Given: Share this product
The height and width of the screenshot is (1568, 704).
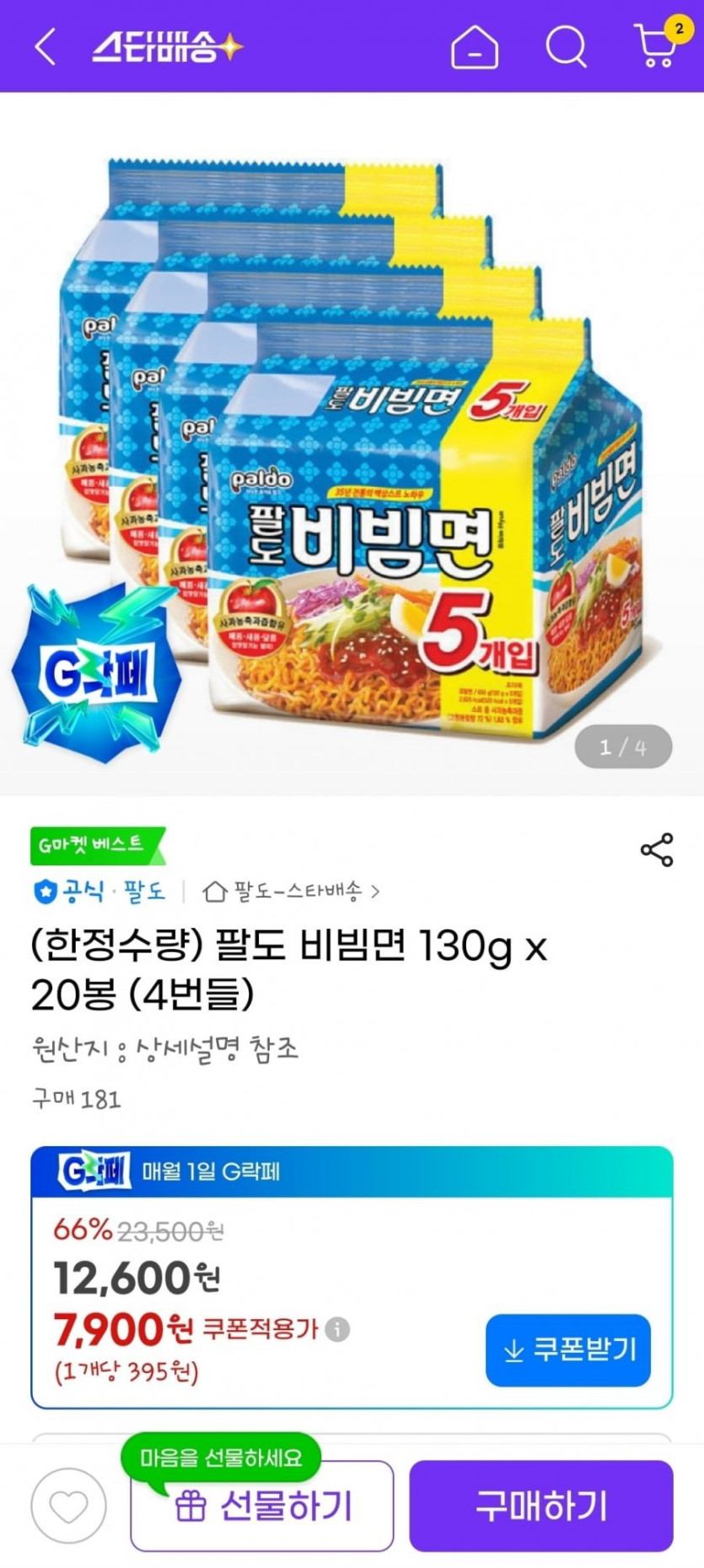Looking at the screenshot, I should tap(656, 849).
